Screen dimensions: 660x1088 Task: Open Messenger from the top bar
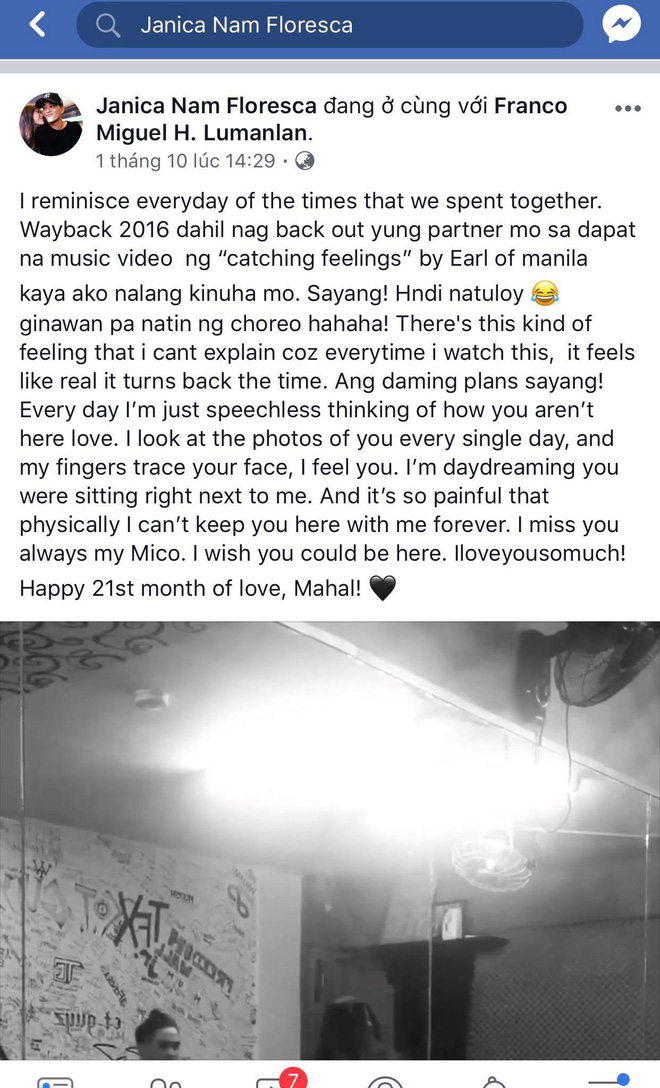621,24
